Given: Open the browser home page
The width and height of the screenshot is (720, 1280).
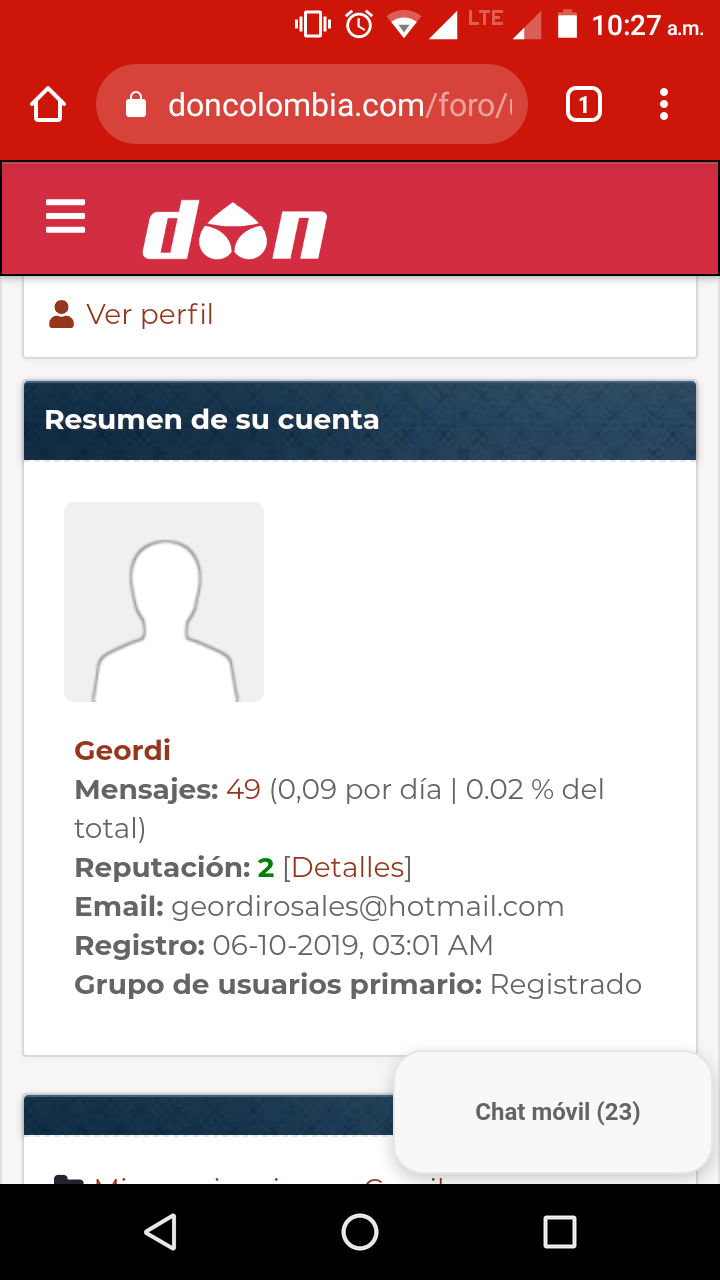Looking at the screenshot, I should pyautogui.click(x=48, y=104).
